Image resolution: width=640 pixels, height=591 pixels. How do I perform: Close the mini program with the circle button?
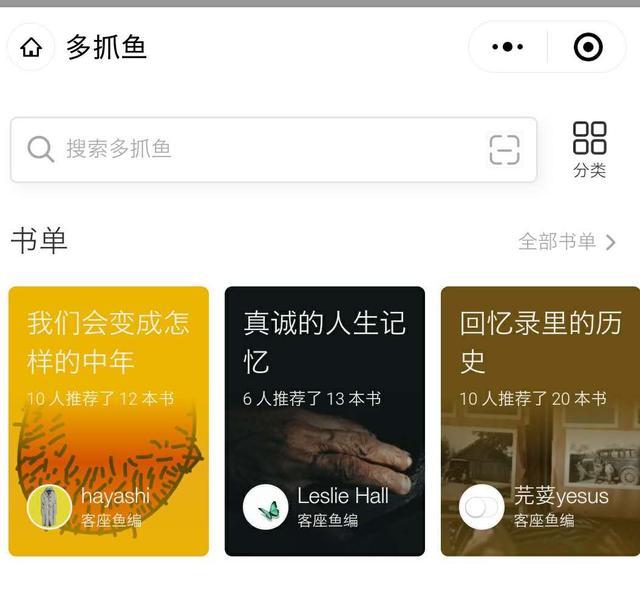[x=588, y=47]
